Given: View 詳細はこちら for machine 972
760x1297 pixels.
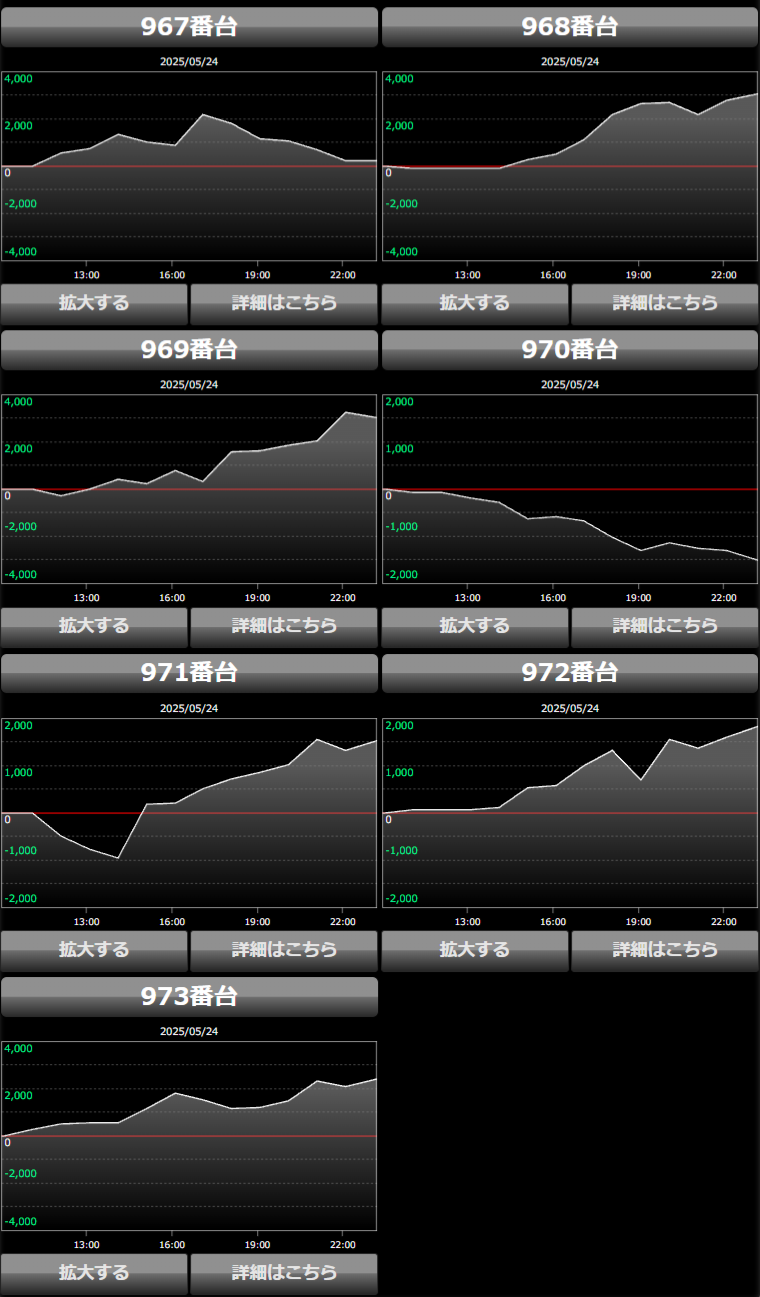Looking at the screenshot, I should pos(665,950).
